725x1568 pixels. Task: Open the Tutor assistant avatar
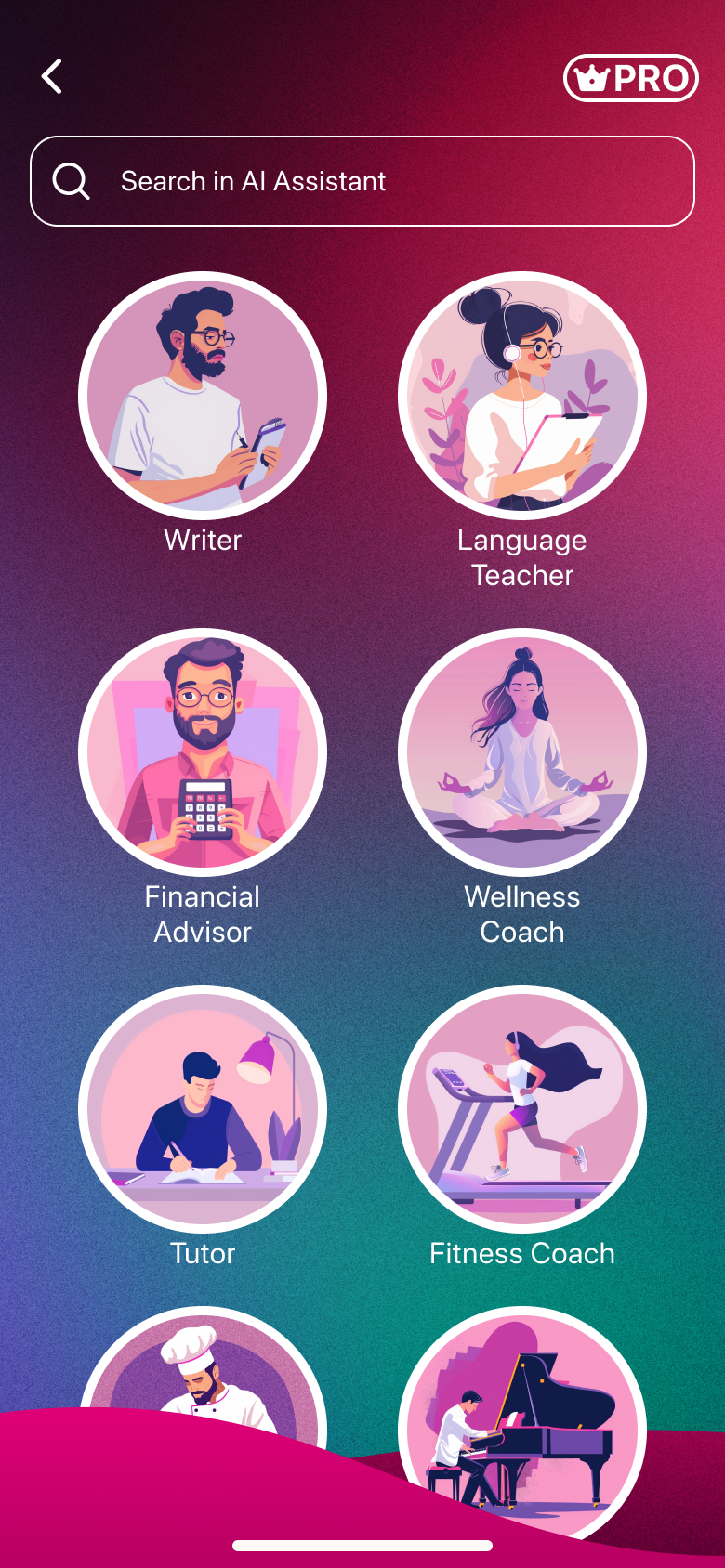[202, 1107]
